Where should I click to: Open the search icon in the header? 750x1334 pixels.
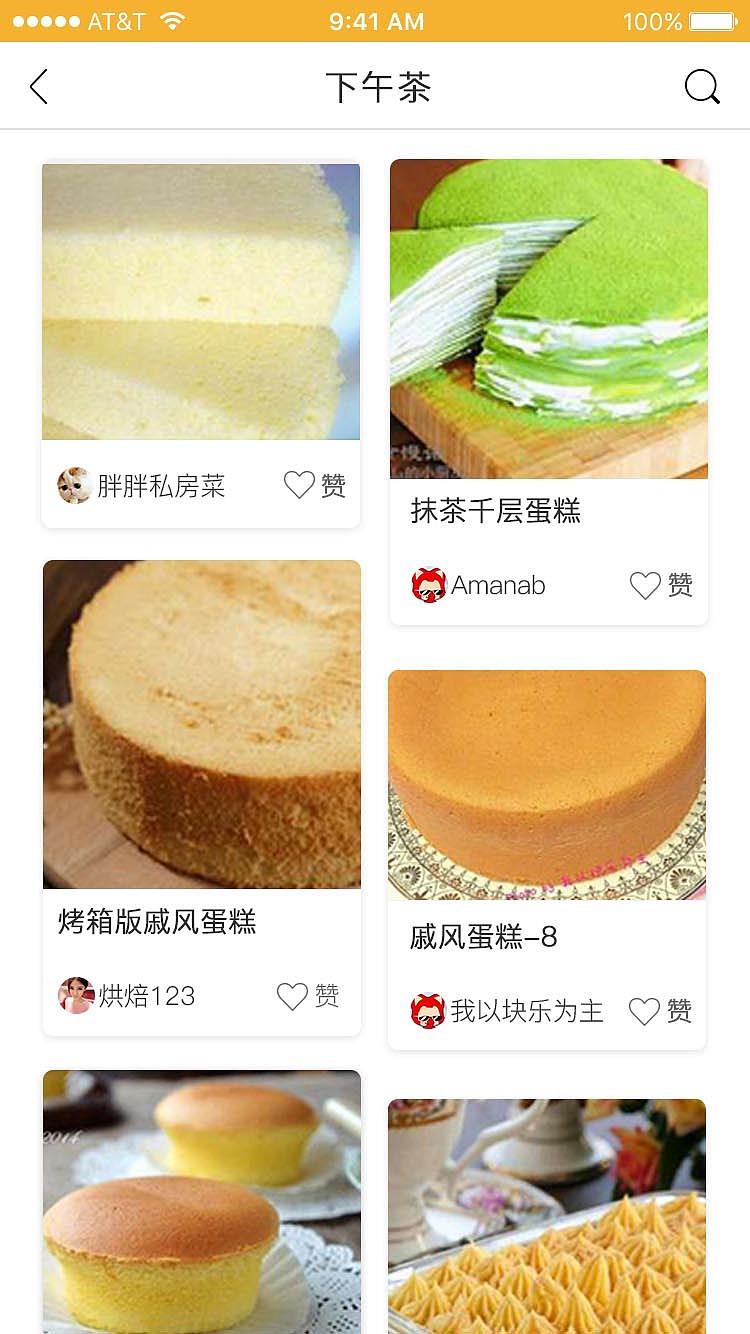702,86
